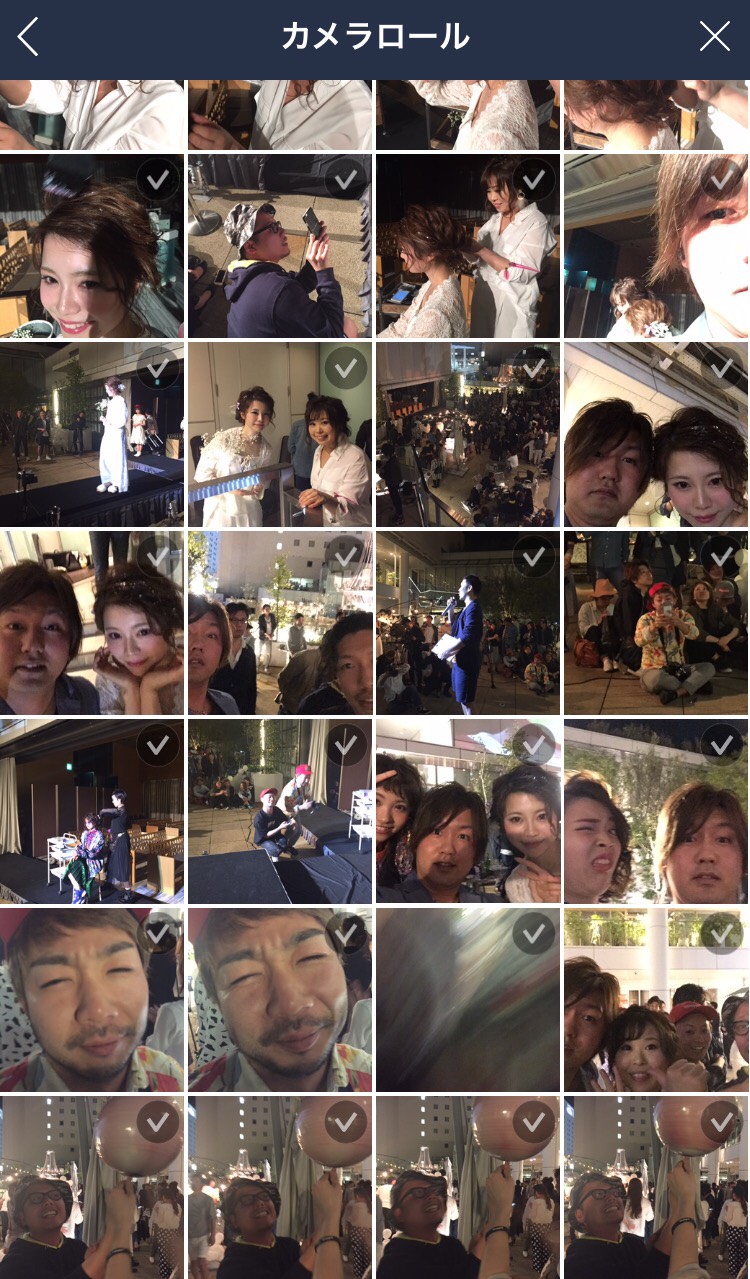This screenshot has width=750, height=1279.
Task: Toggle checkmark on the stylist fixing hair photo
Action: (534, 180)
